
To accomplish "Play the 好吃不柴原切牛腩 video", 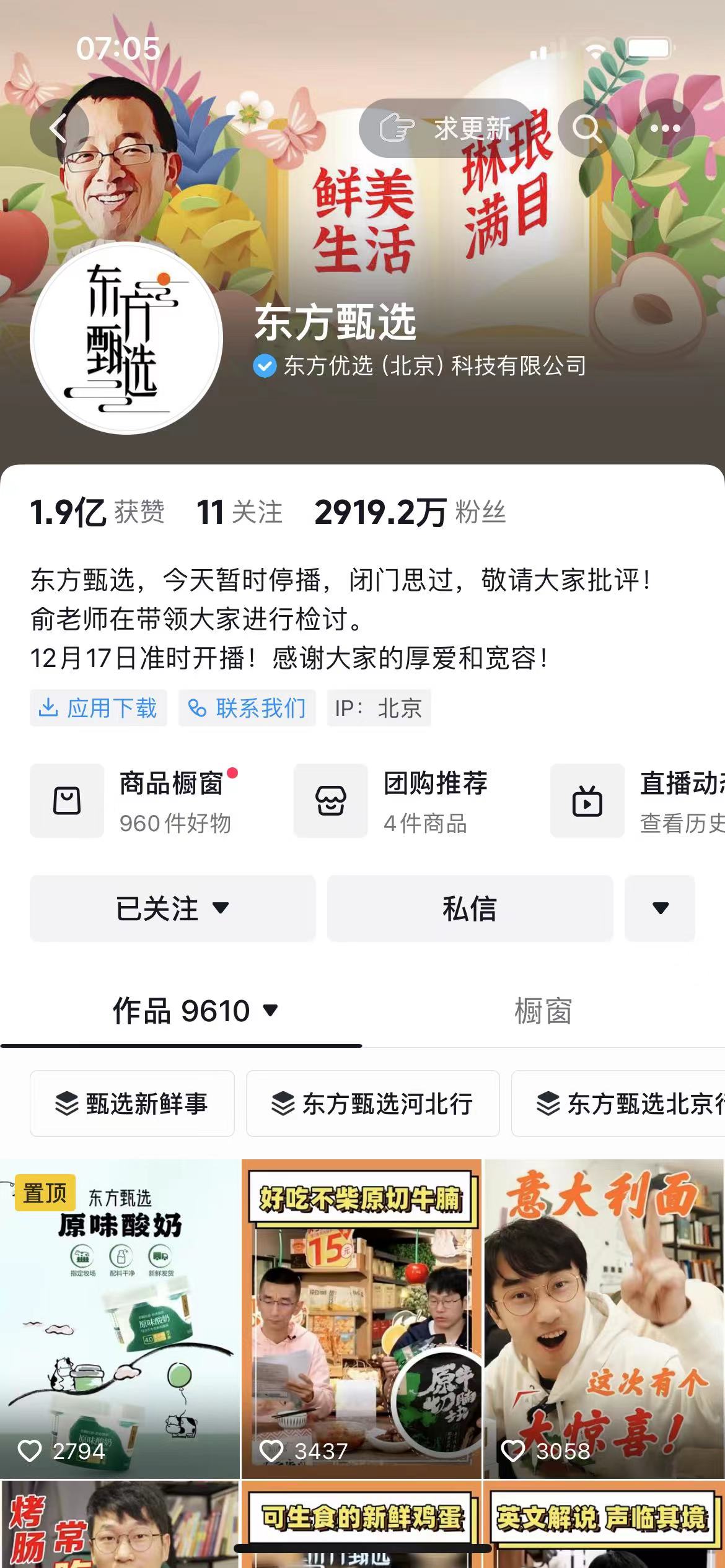I will (x=361, y=1319).
